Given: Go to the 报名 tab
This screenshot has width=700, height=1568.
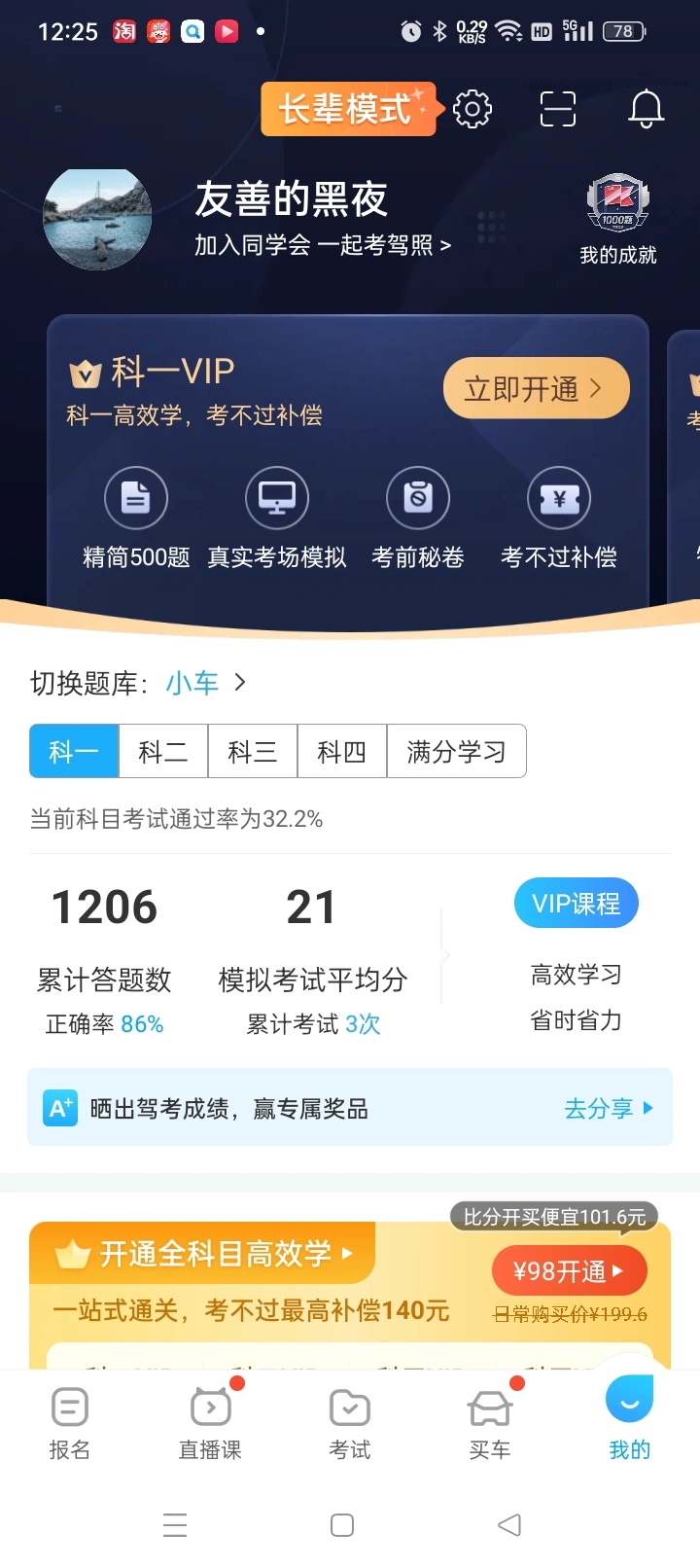Looking at the screenshot, I should tap(70, 1424).
